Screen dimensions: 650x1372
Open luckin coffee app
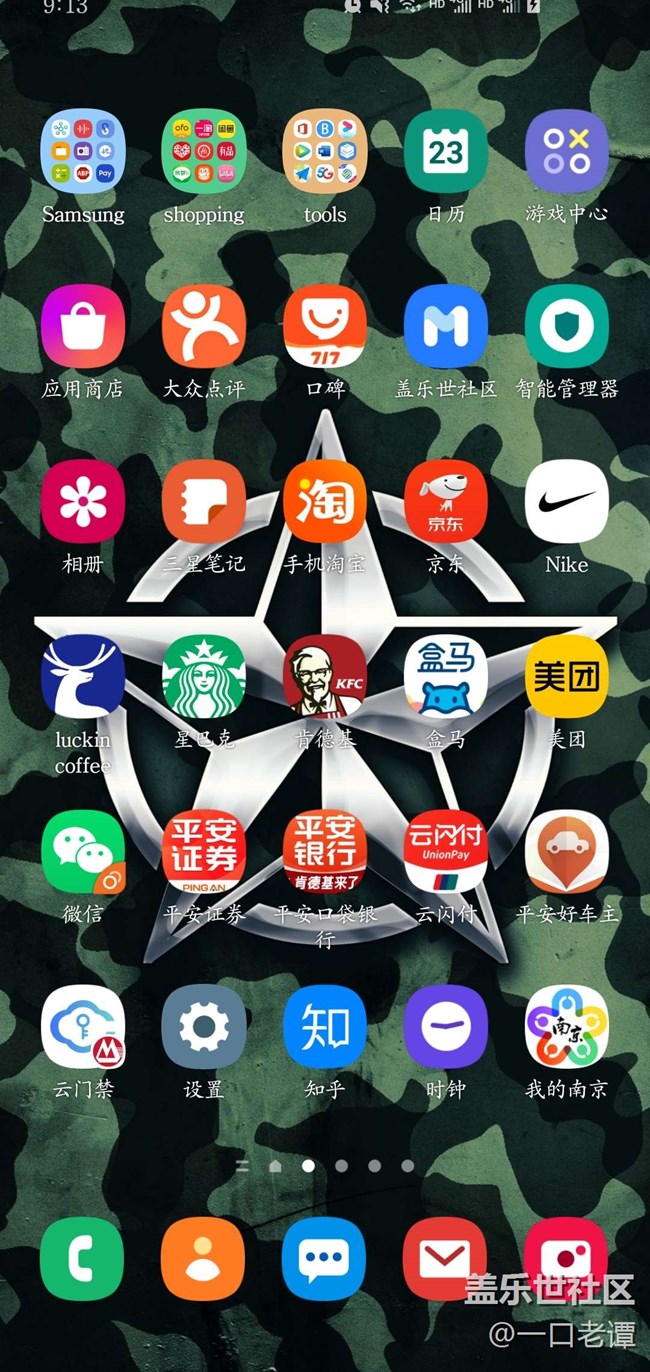(x=83, y=677)
